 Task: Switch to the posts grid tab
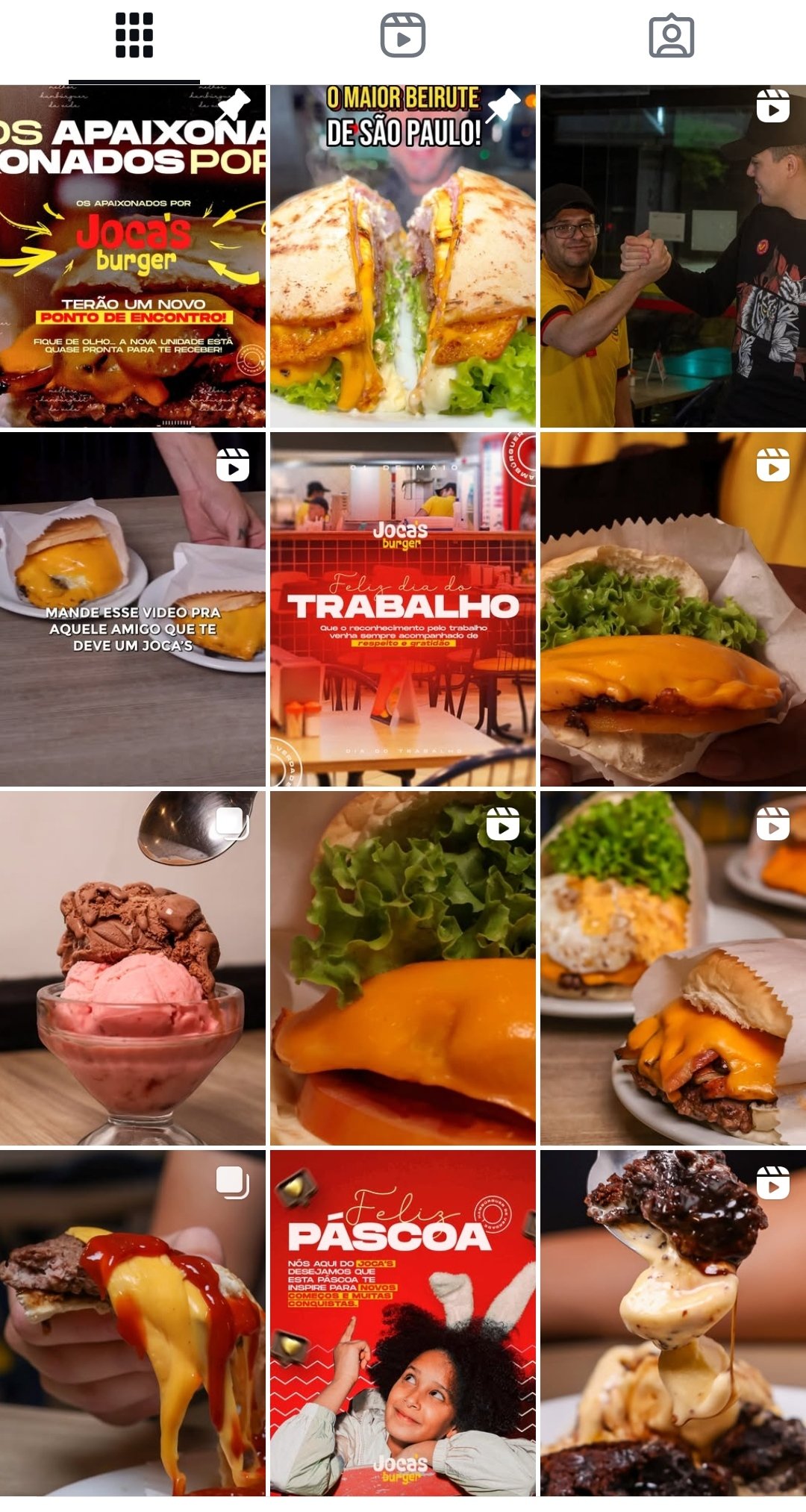[x=134, y=36]
